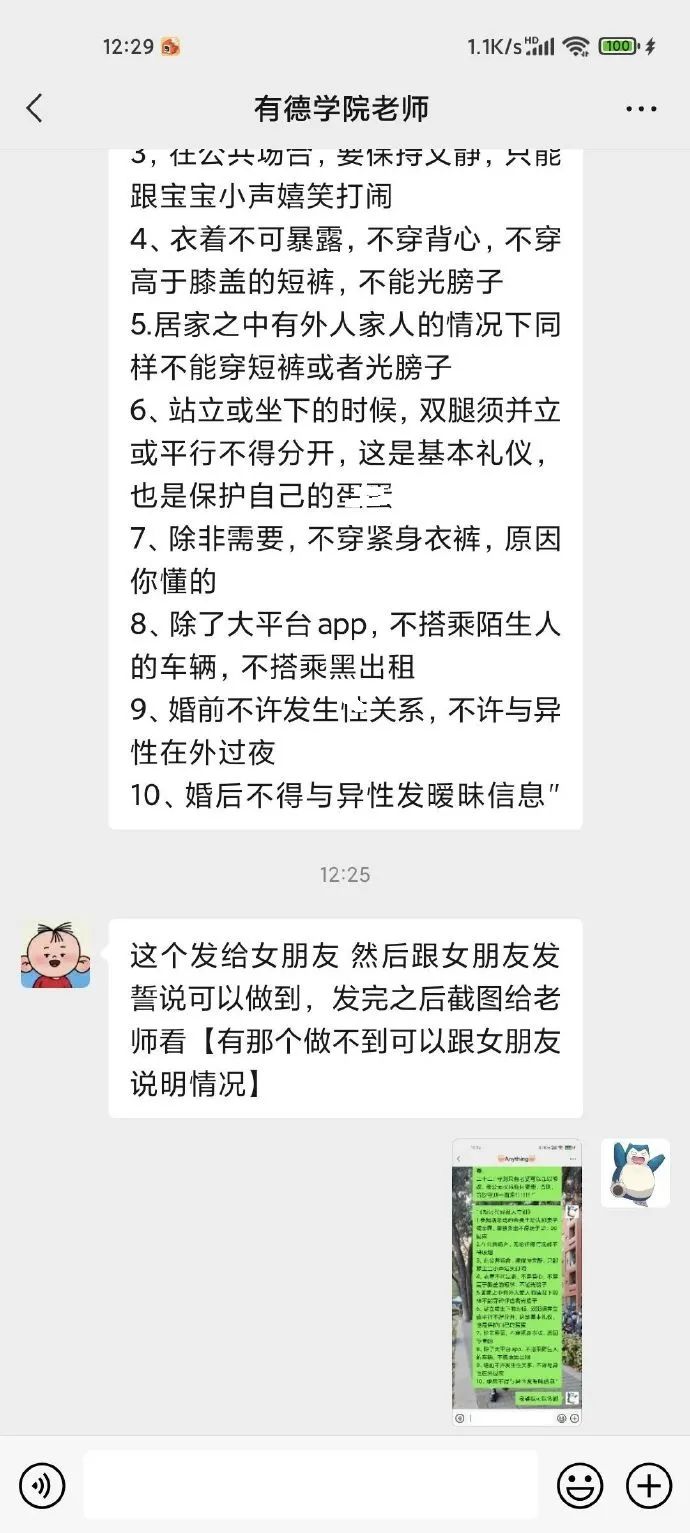Open the plus attachment menu
This screenshot has height=1533, width=690.
pyautogui.click(x=649, y=1484)
